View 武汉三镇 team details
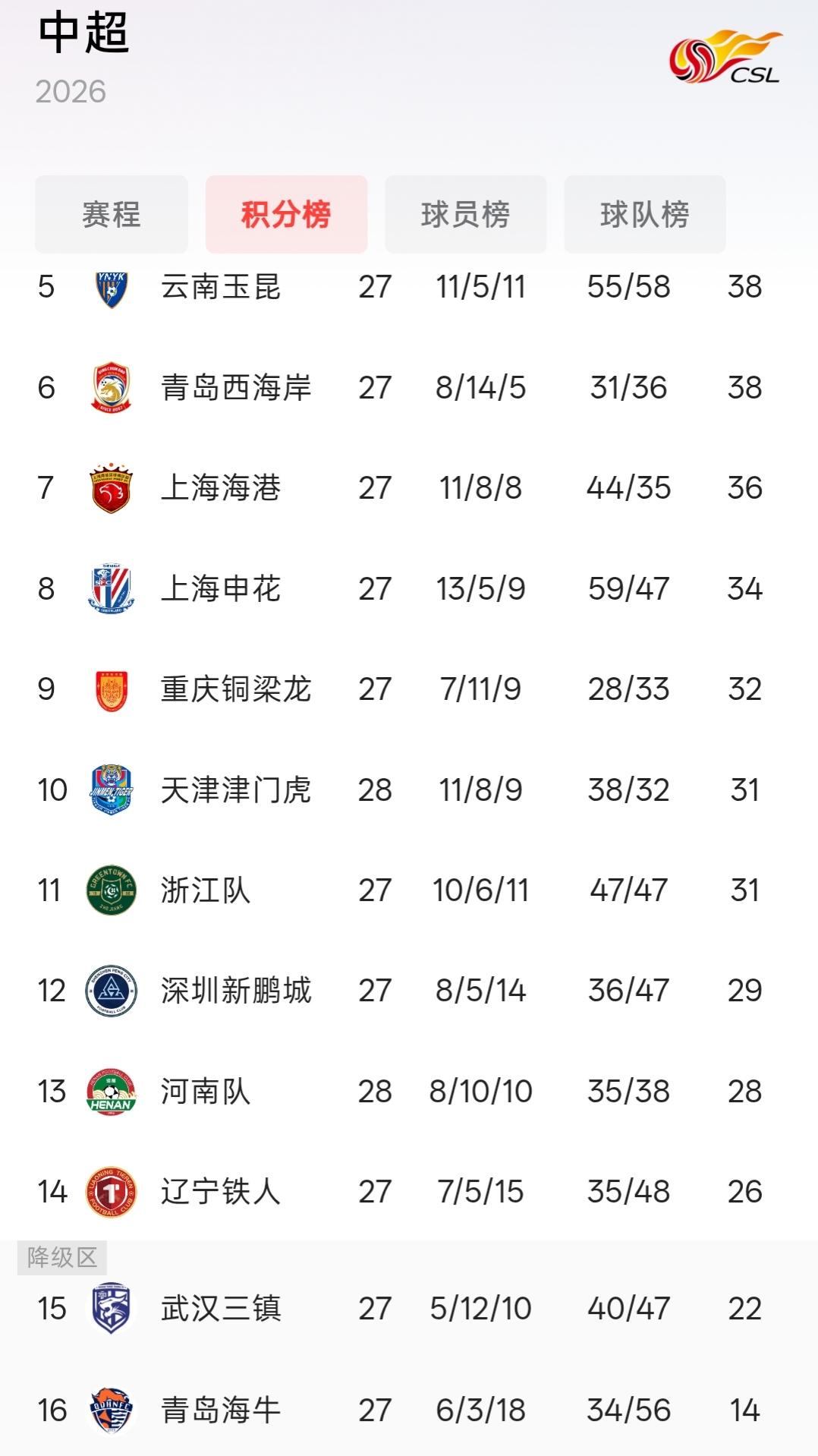The height and width of the screenshot is (1456, 818). pyautogui.click(x=409, y=1308)
